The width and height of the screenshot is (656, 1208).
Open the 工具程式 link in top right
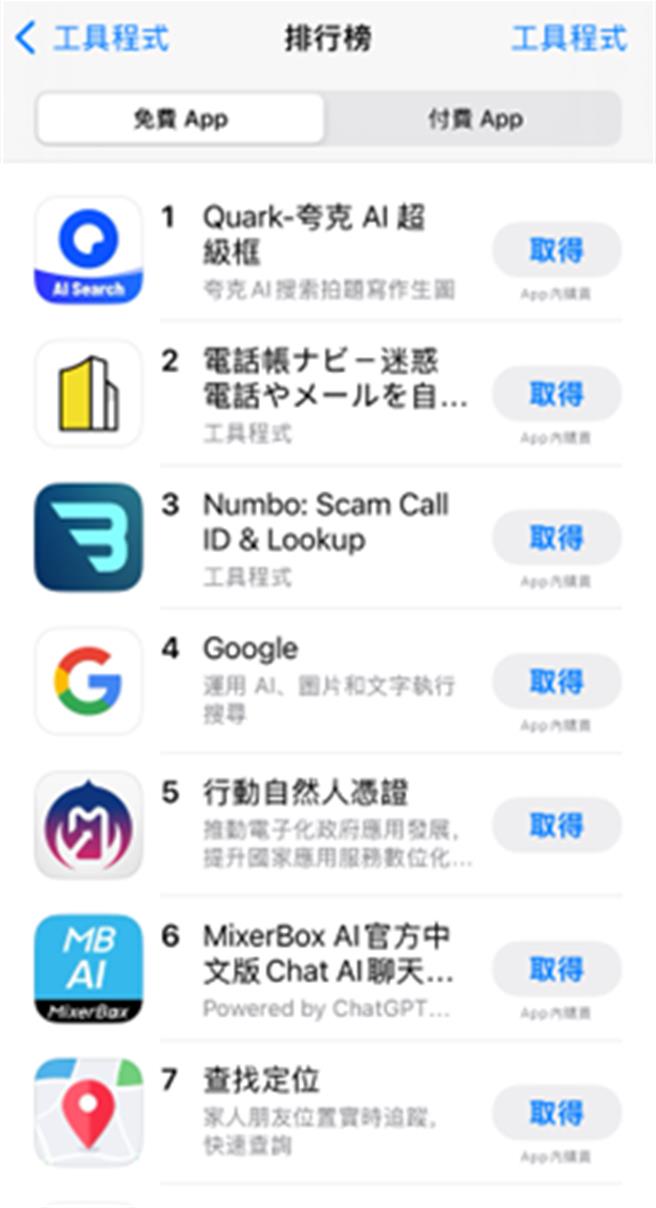pos(569,39)
